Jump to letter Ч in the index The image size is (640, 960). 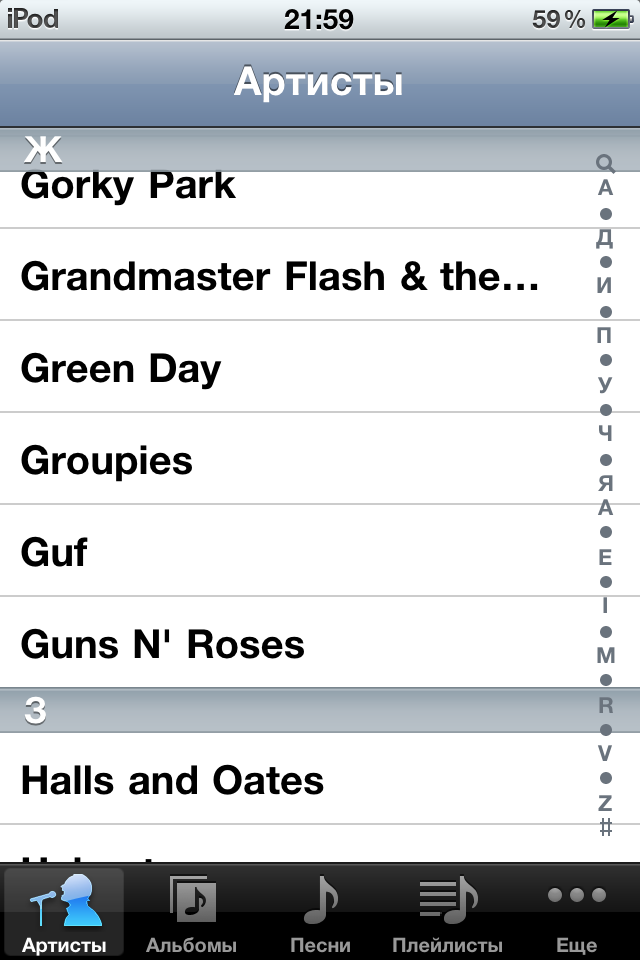pyautogui.click(x=605, y=433)
